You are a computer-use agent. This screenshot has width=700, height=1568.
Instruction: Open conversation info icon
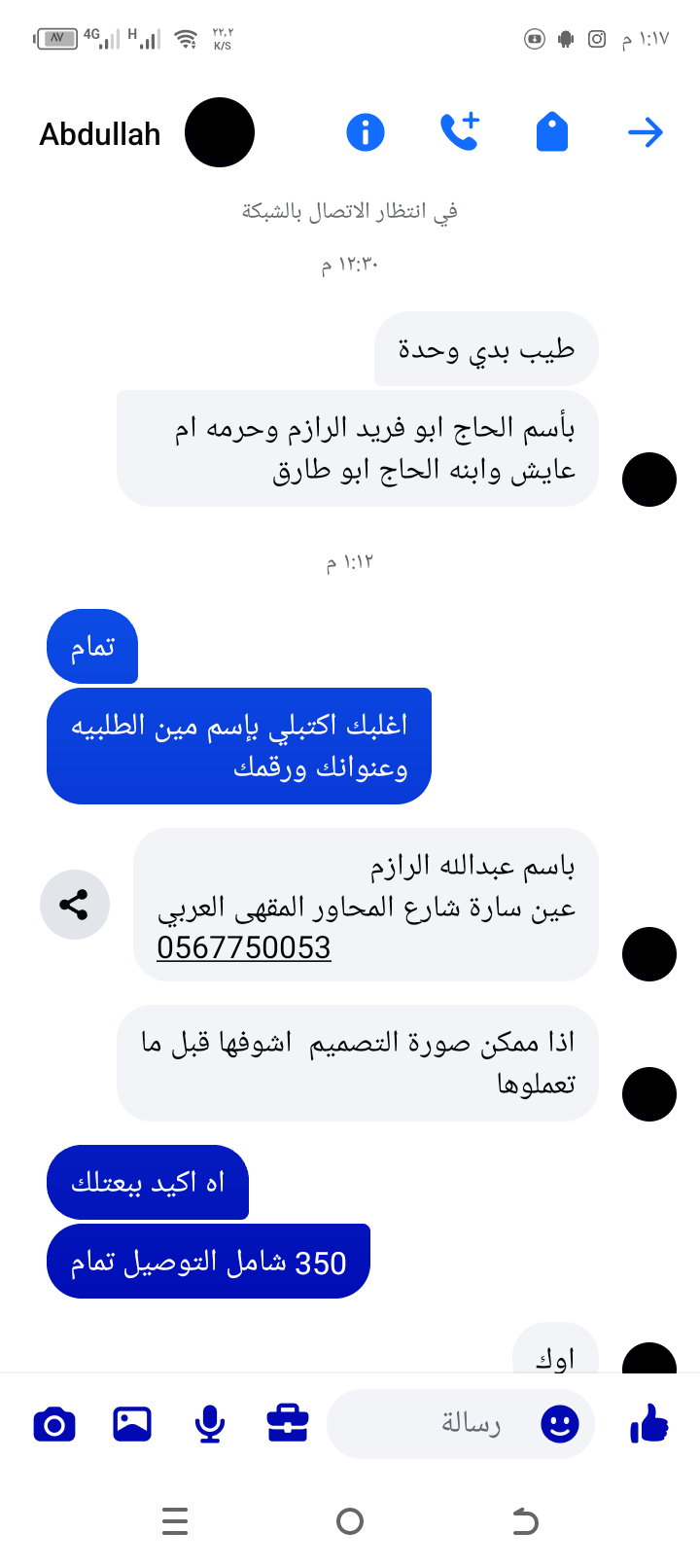click(366, 132)
